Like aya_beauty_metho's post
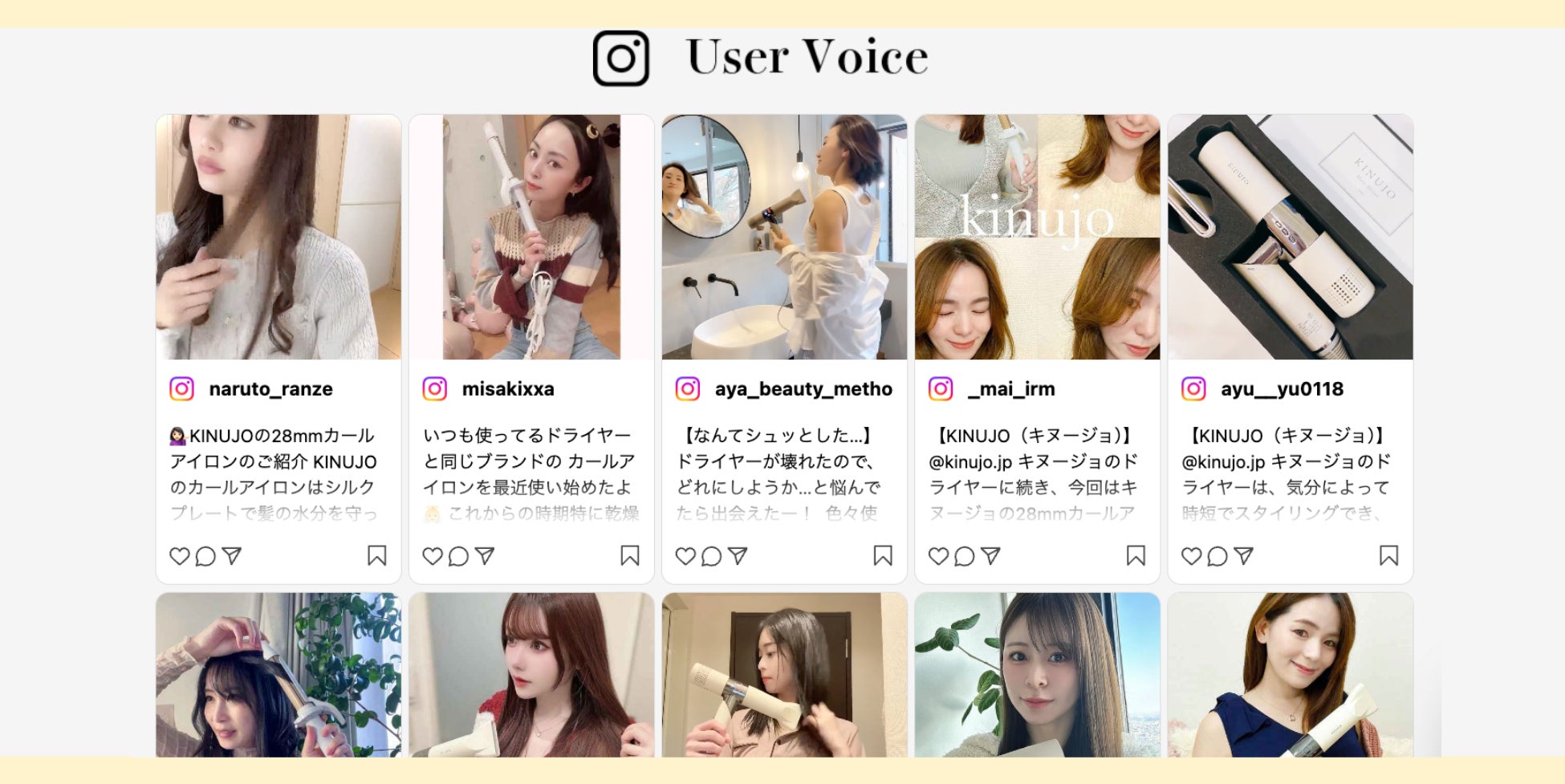The height and width of the screenshot is (784, 1565). pos(685,556)
